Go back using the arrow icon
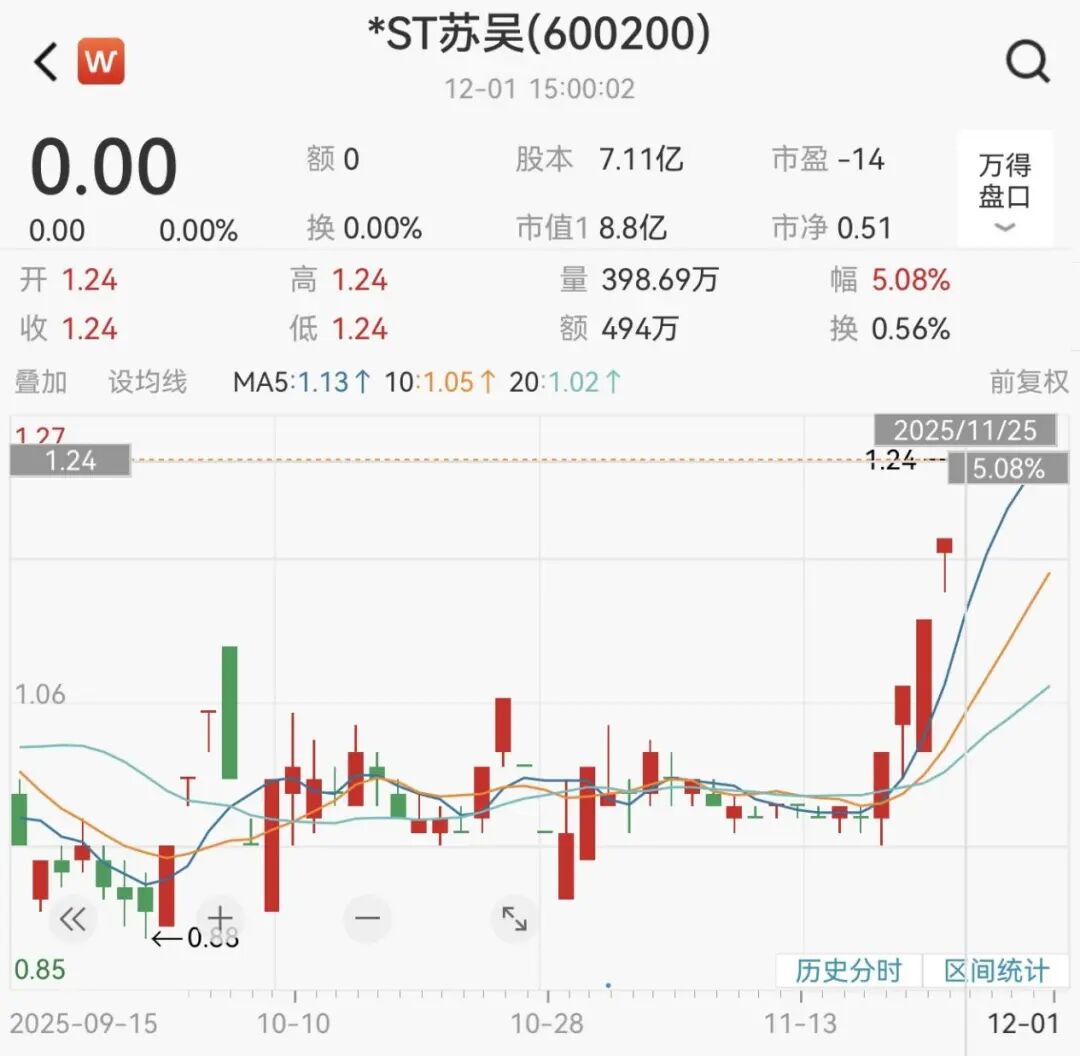Screen dimensions: 1080x1056 45,63
